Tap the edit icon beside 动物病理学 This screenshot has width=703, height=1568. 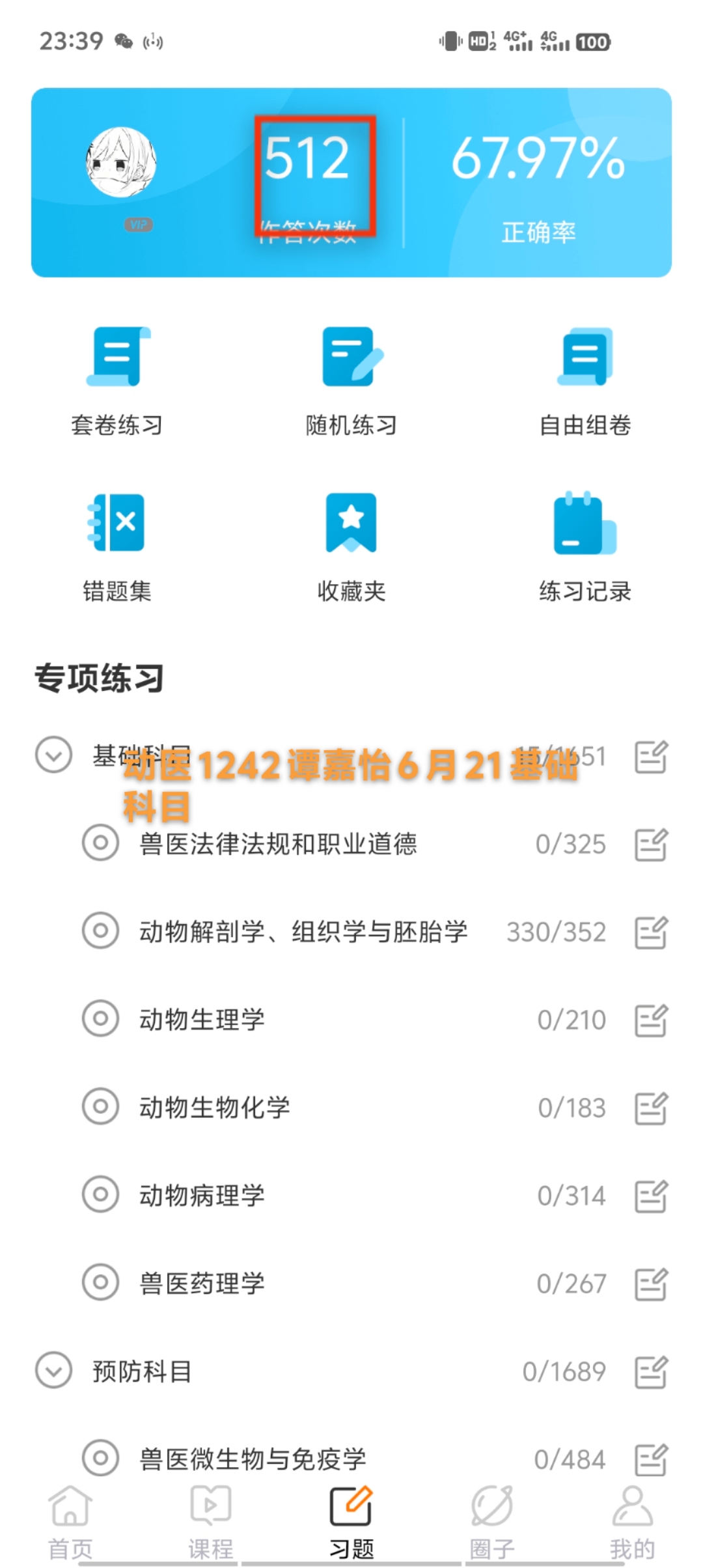pyautogui.click(x=651, y=1196)
